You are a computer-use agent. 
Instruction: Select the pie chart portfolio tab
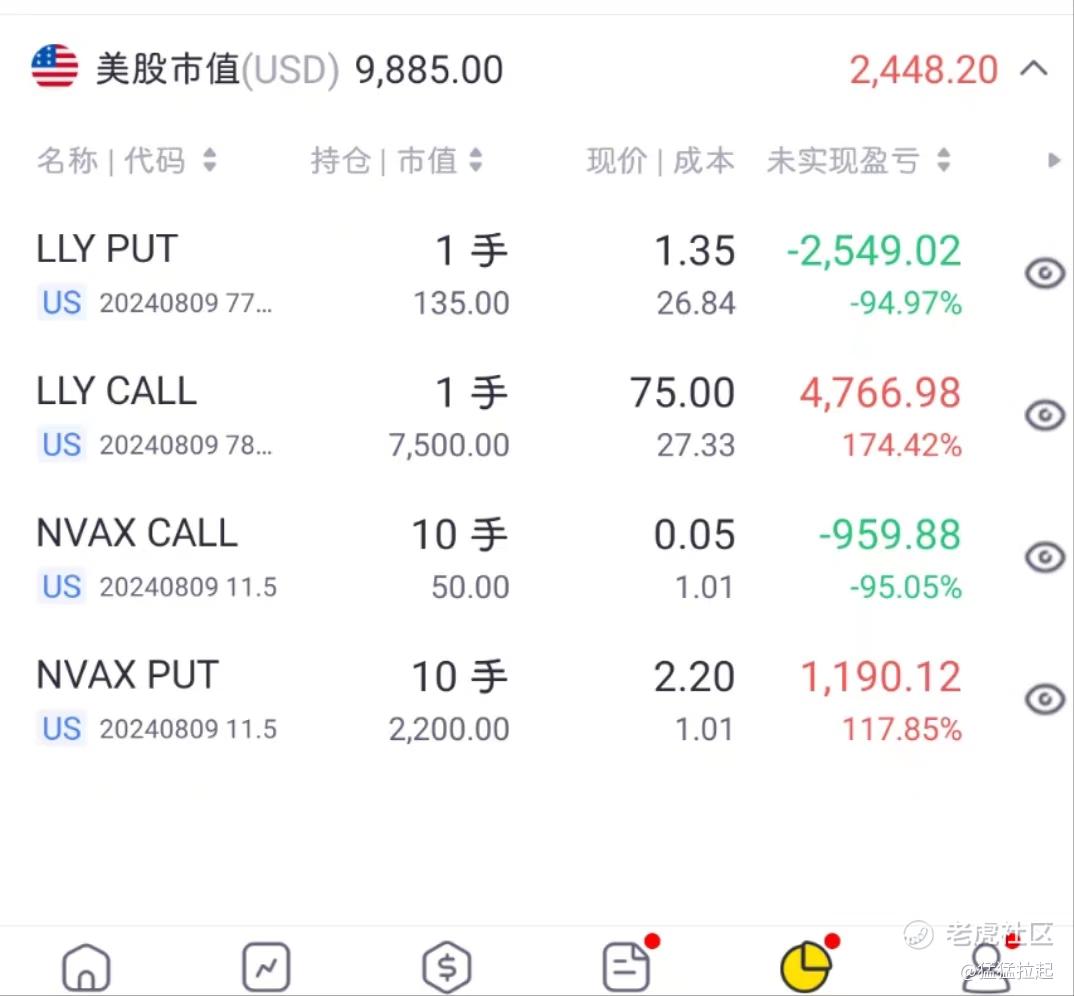pos(806,967)
